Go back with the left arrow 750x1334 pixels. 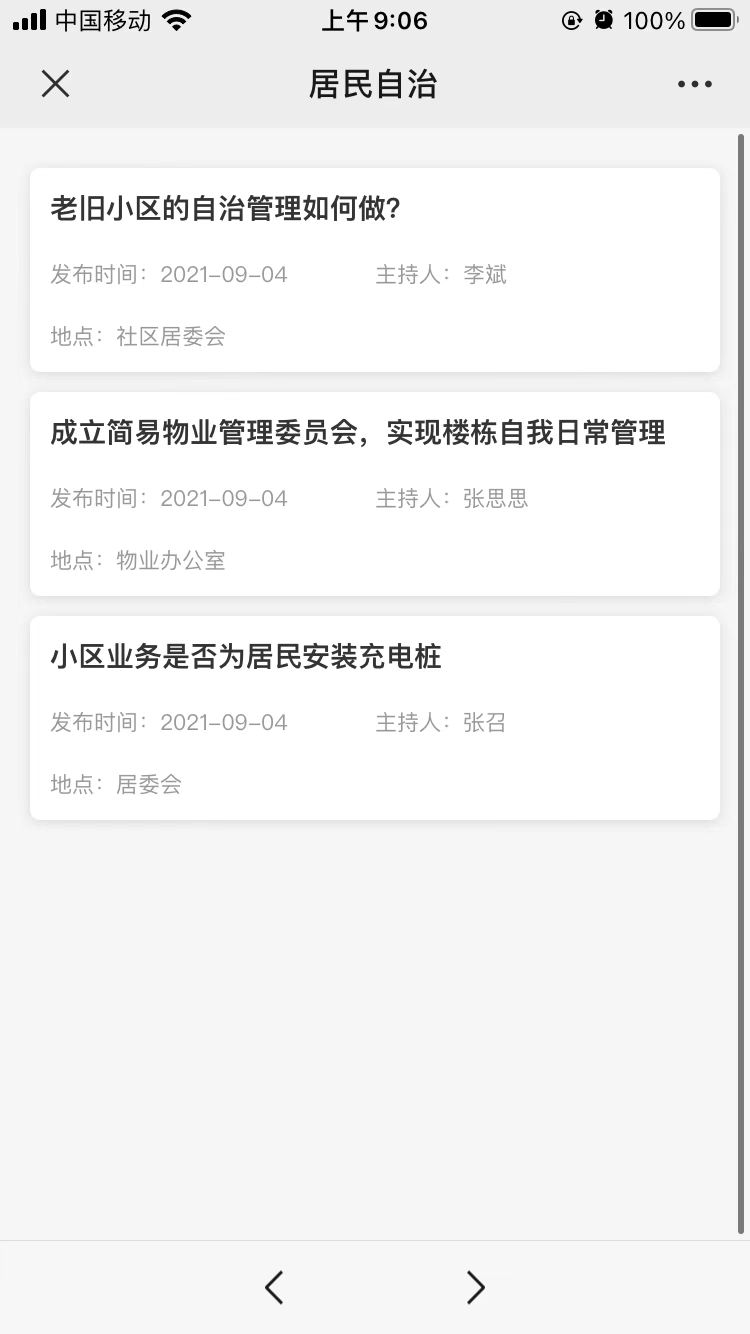274,1287
